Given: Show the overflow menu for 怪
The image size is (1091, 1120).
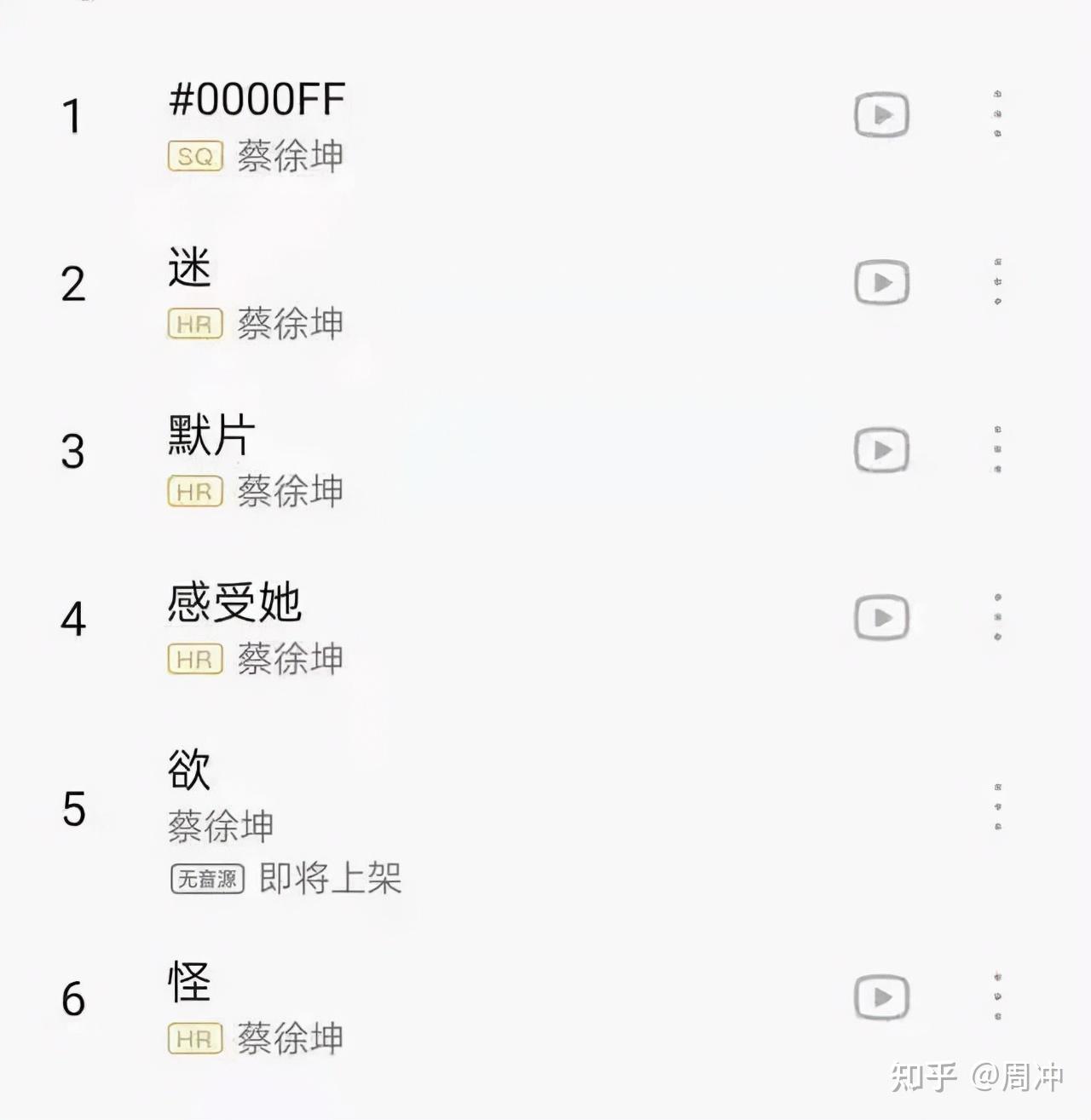Looking at the screenshot, I should [x=997, y=996].
